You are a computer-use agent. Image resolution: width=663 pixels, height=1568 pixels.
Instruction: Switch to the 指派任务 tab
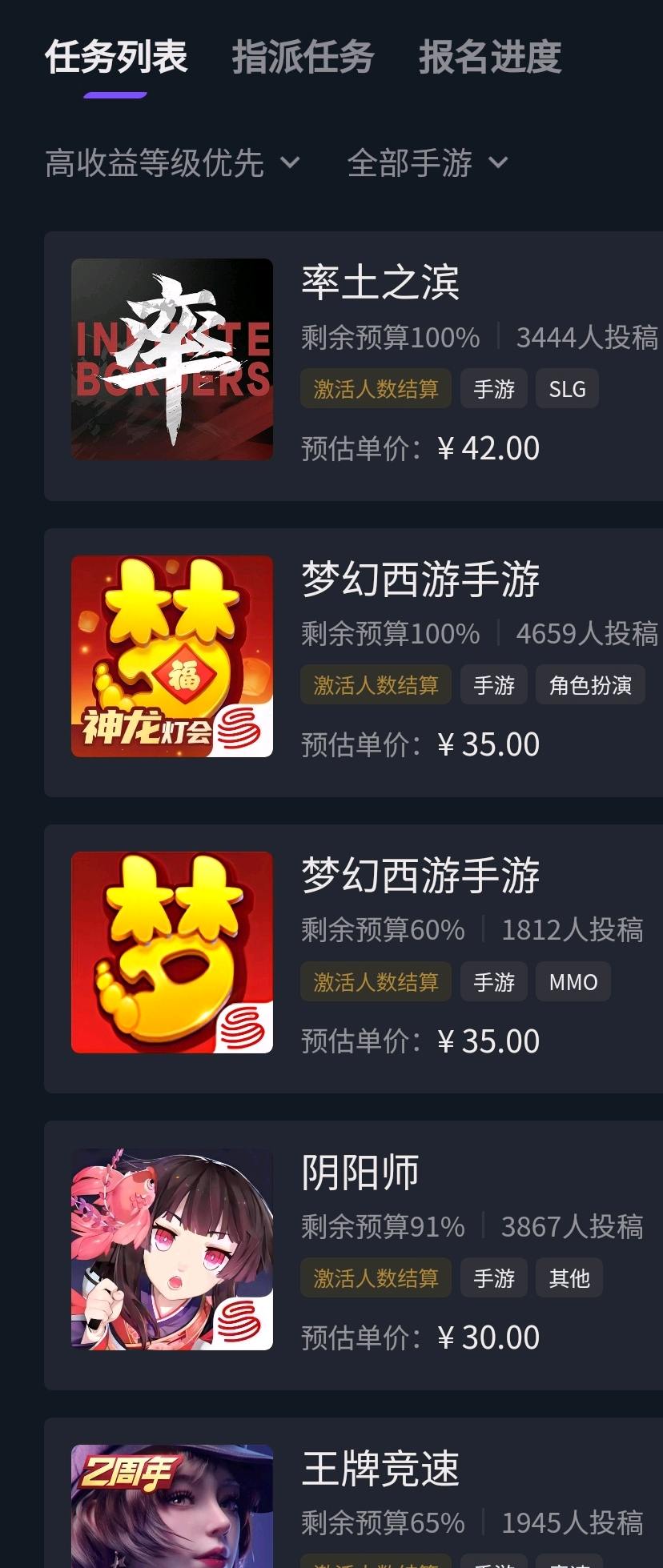[x=303, y=58]
